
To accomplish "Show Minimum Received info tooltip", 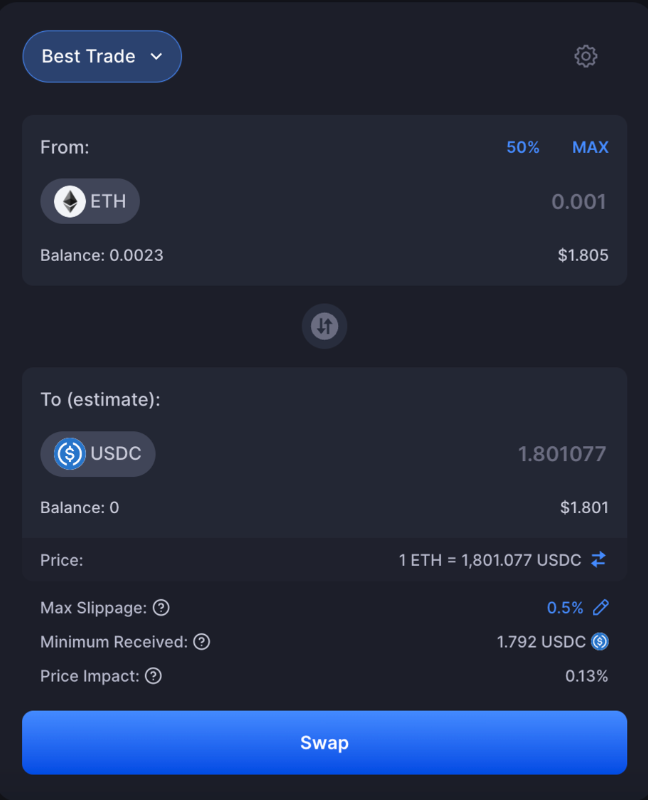I will point(201,642).
